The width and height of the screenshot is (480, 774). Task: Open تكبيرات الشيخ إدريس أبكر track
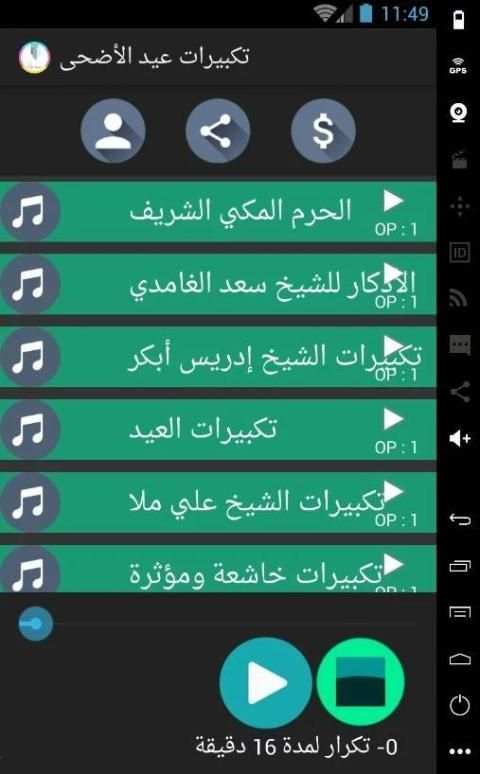218,357
